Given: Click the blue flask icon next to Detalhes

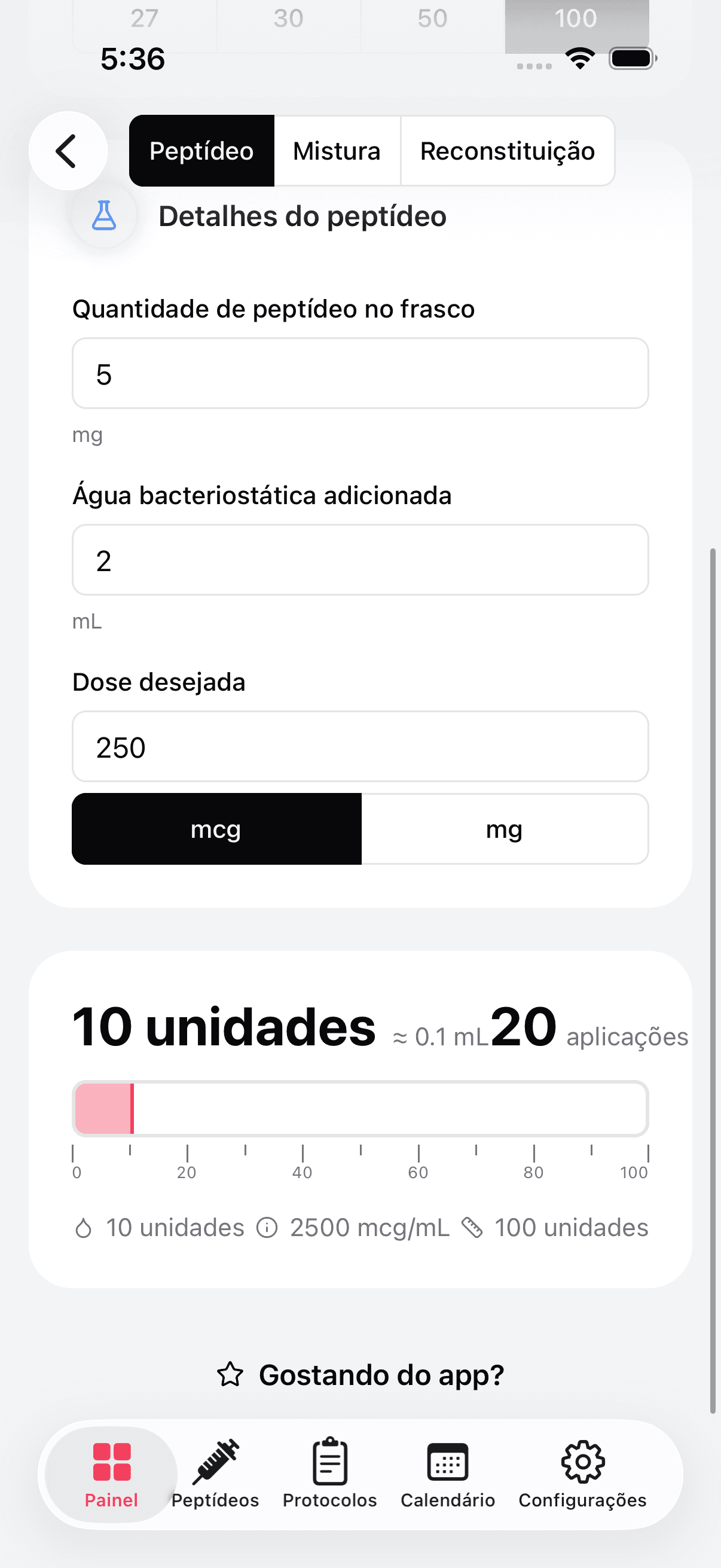Looking at the screenshot, I should pos(103,216).
